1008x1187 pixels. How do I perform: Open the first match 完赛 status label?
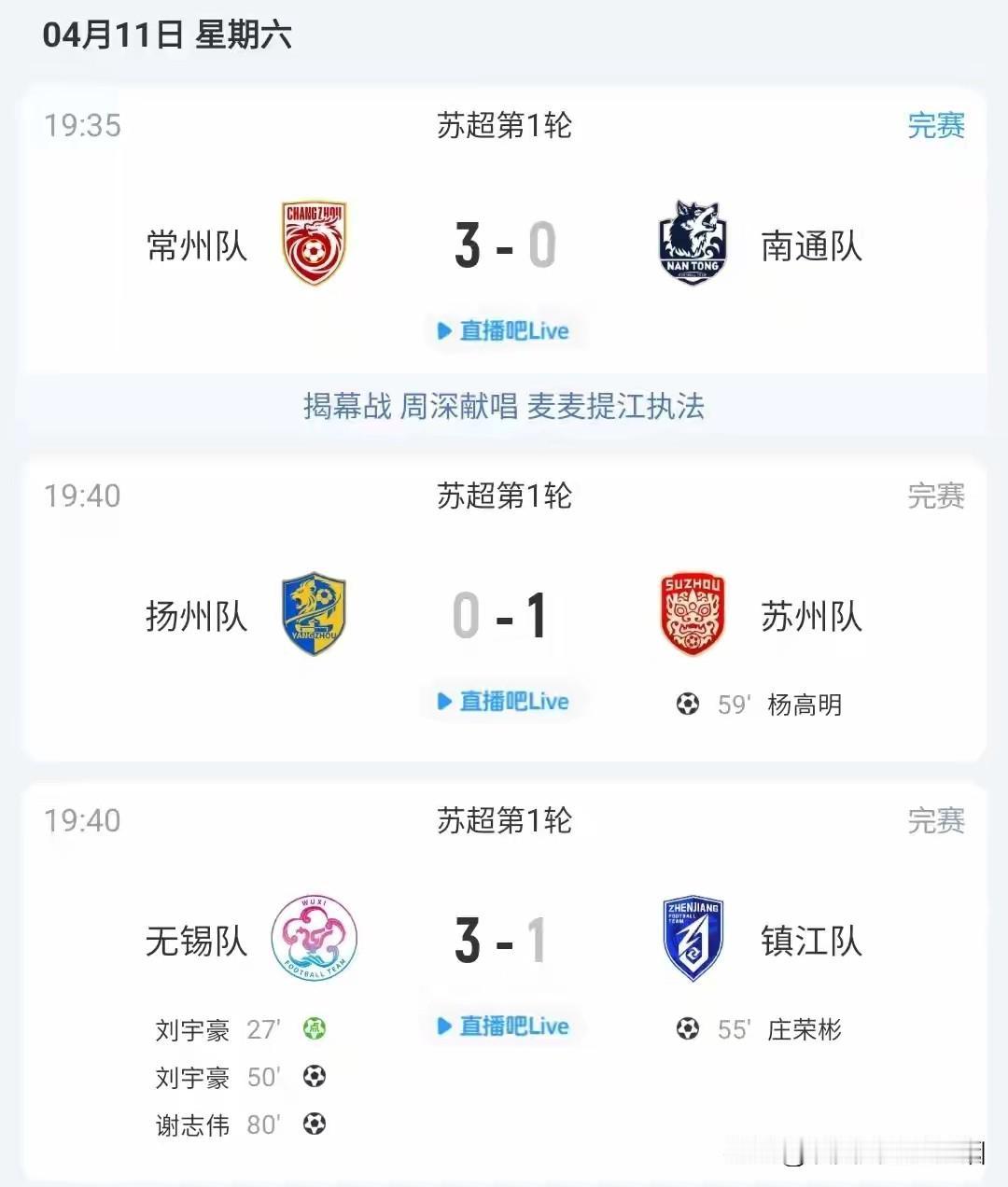pyautogui.click(x=936, y=127)
